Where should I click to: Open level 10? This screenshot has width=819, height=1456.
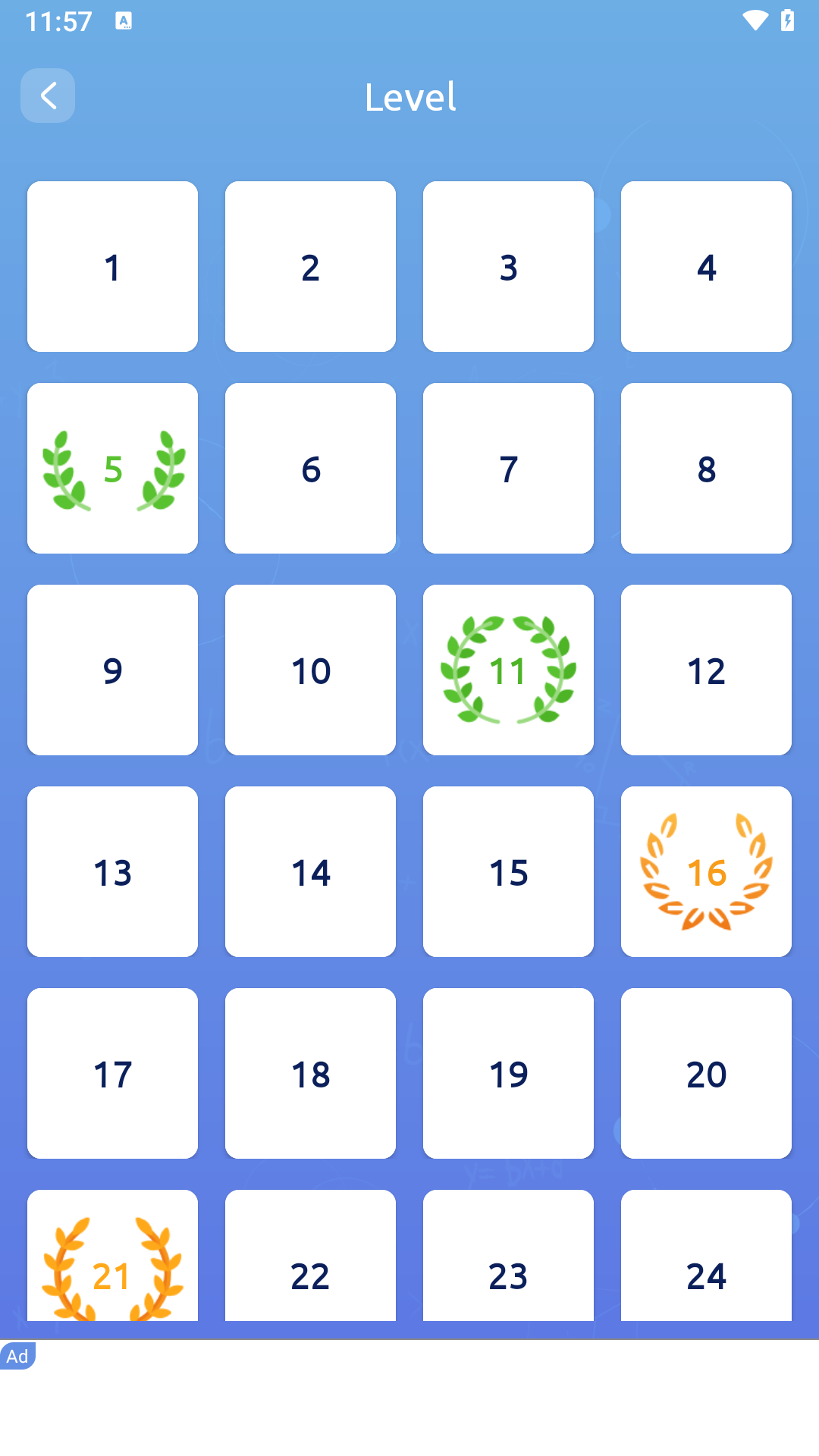(310, 669)
